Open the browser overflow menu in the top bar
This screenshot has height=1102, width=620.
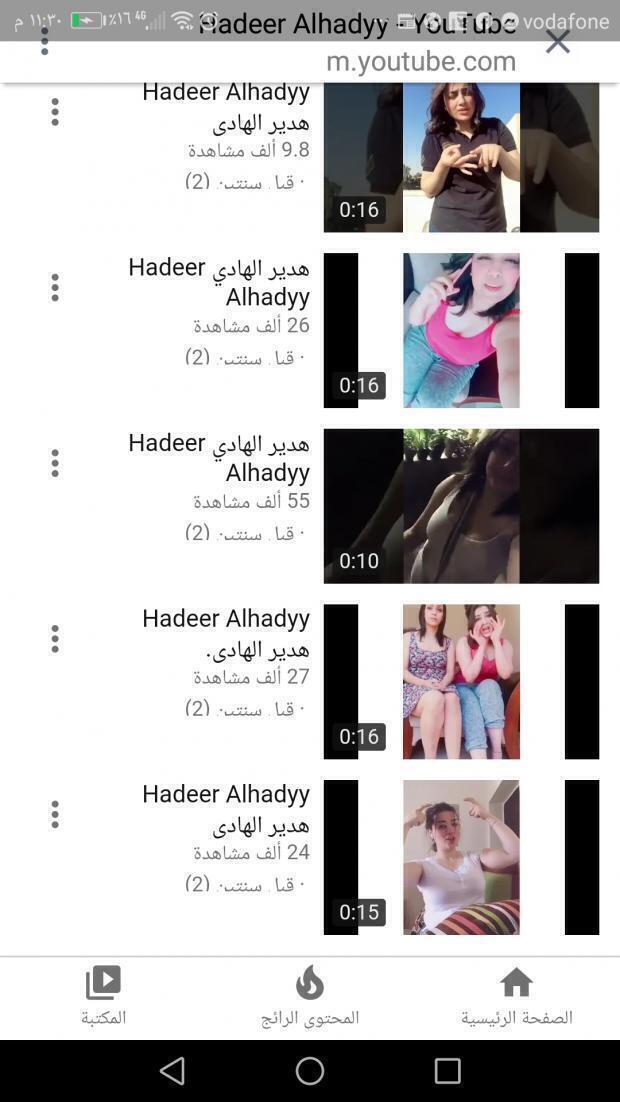pyautogui.click(x=44, y=41)
